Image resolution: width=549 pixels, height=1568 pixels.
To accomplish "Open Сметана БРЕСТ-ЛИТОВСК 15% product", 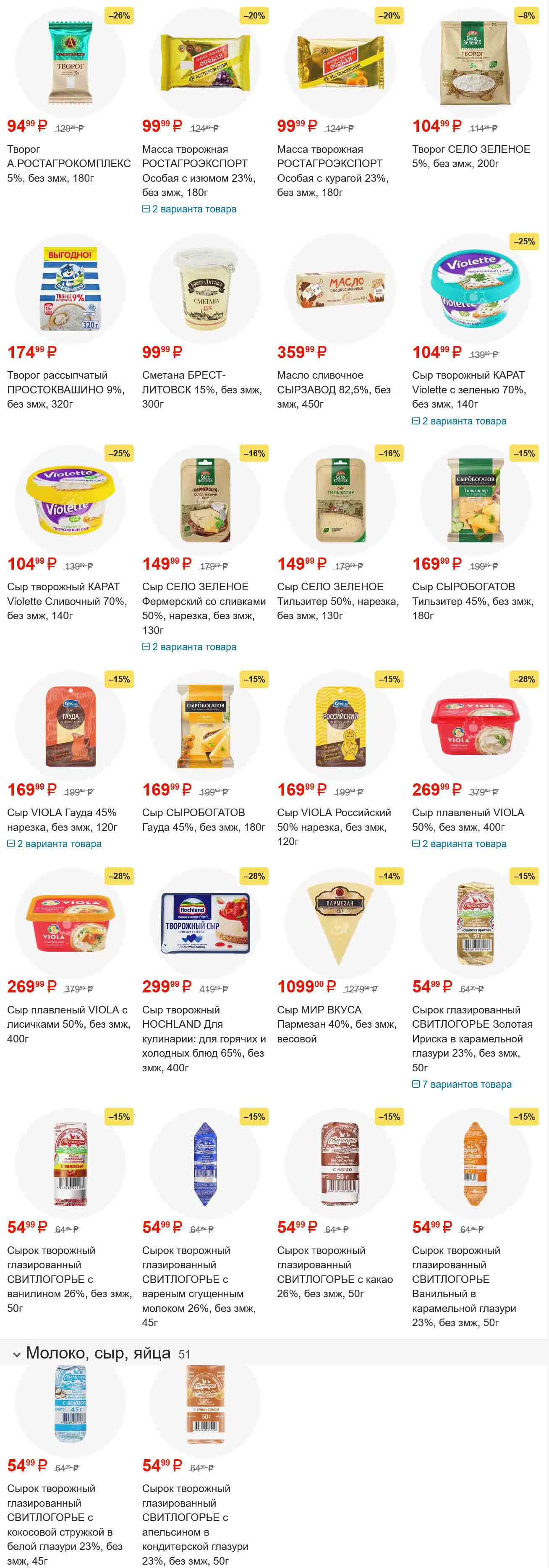I will (201, 390).
